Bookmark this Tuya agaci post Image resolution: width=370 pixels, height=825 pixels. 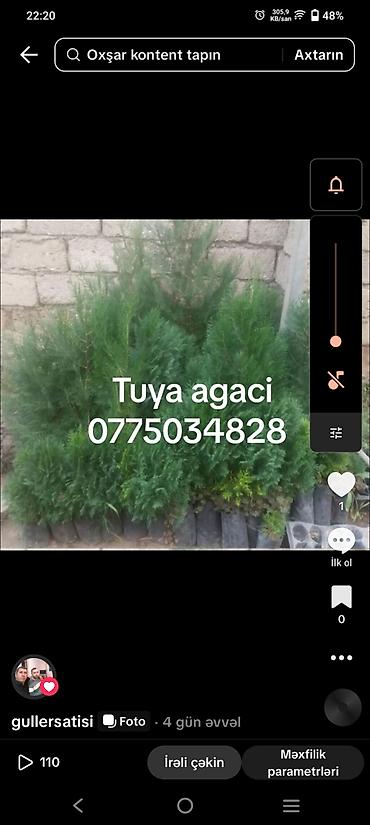[x=342, y=597]
